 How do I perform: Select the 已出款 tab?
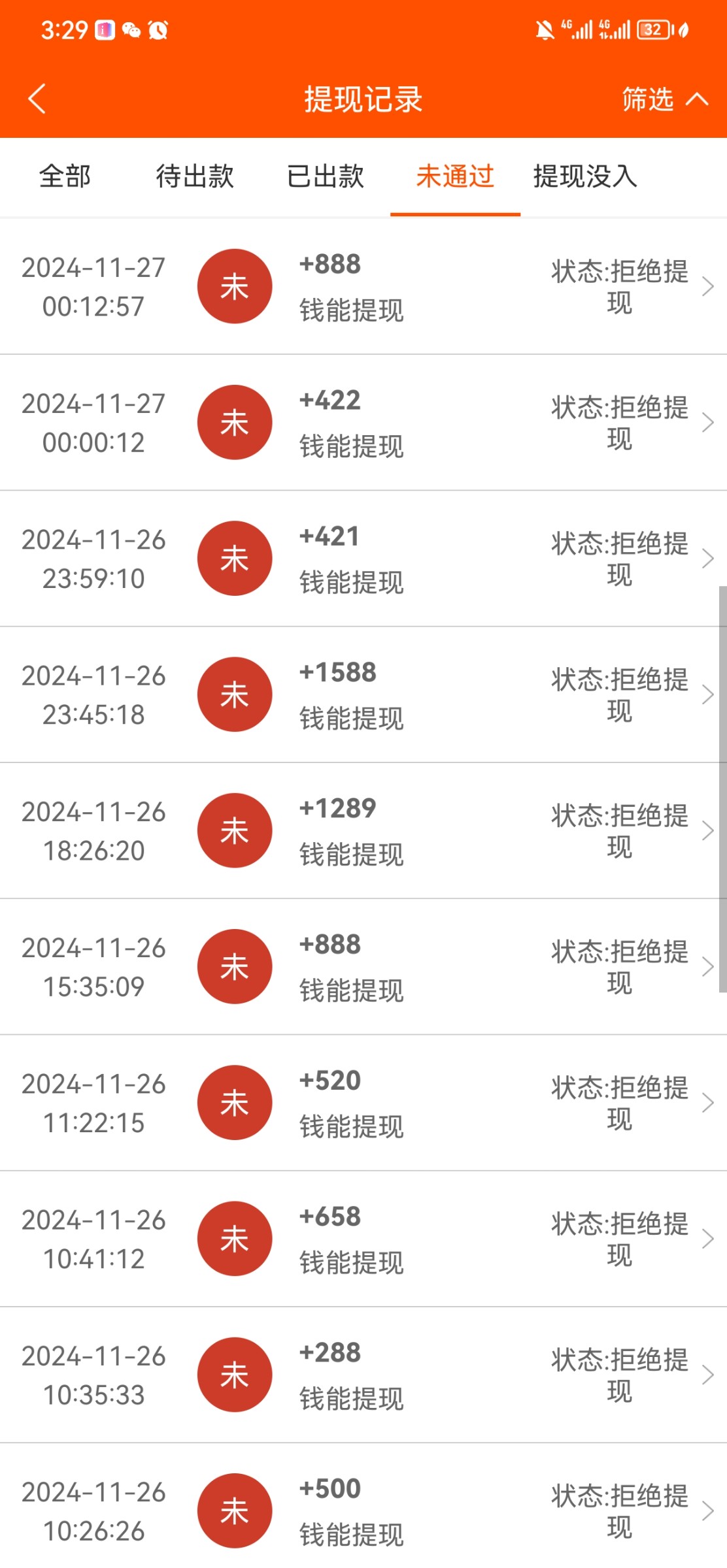[x=325, y=176]
